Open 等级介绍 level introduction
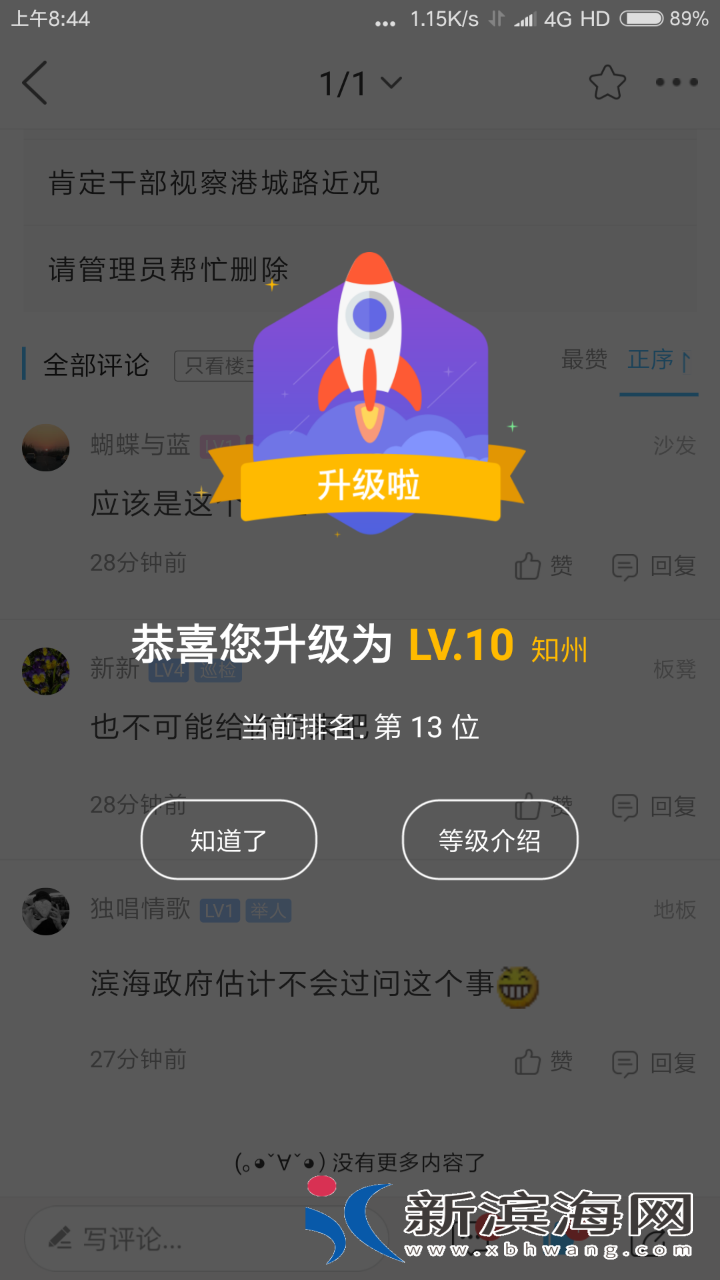This screenshot has height=1280, width=720. 490,840
